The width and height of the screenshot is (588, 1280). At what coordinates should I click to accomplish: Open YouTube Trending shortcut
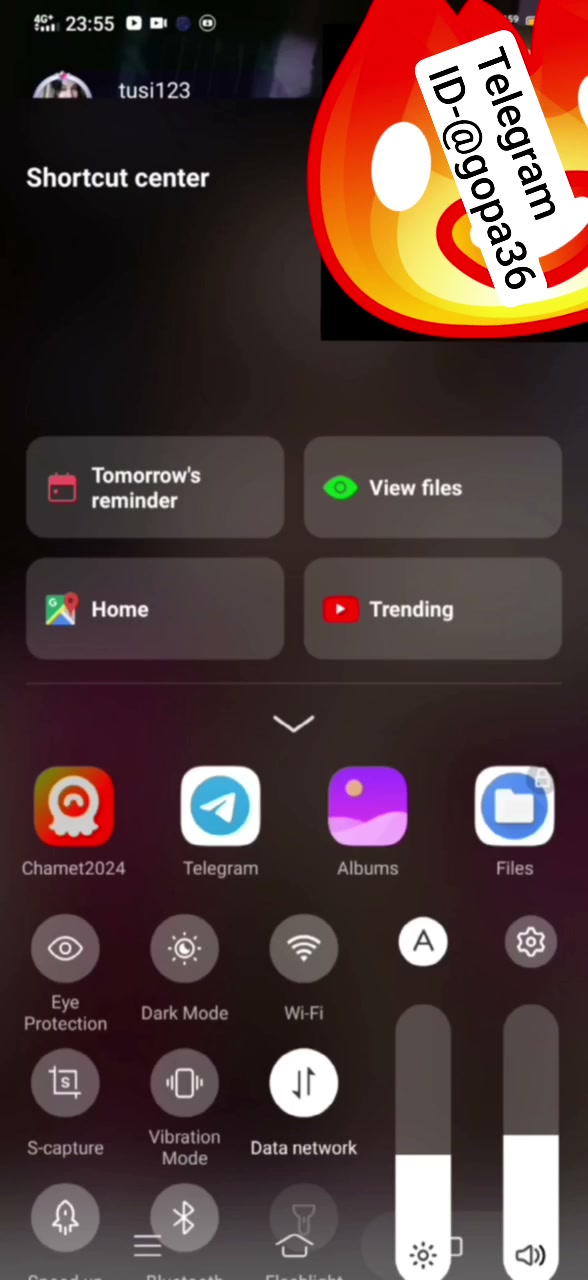(433, 609)
